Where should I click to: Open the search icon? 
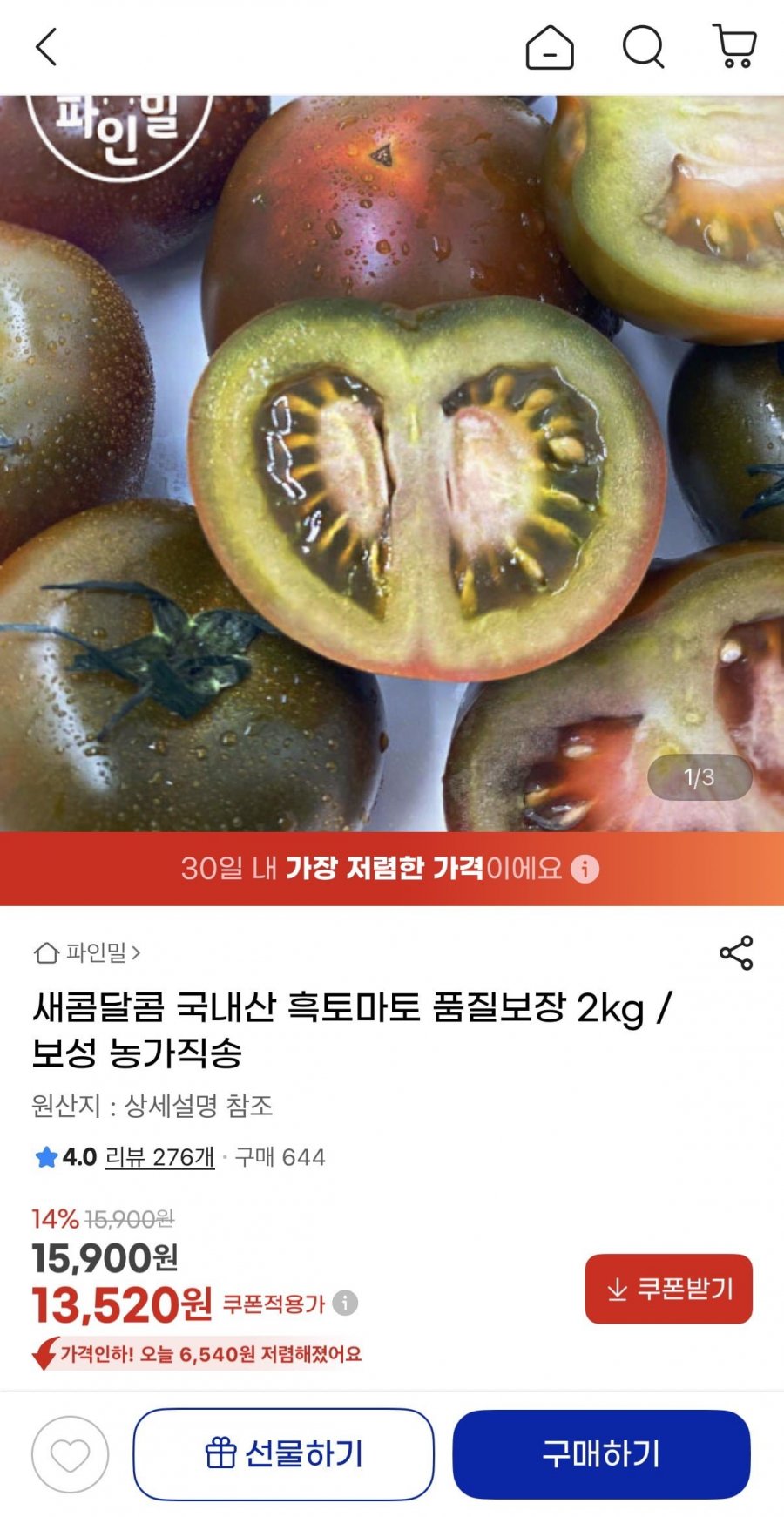pos(642,50)
